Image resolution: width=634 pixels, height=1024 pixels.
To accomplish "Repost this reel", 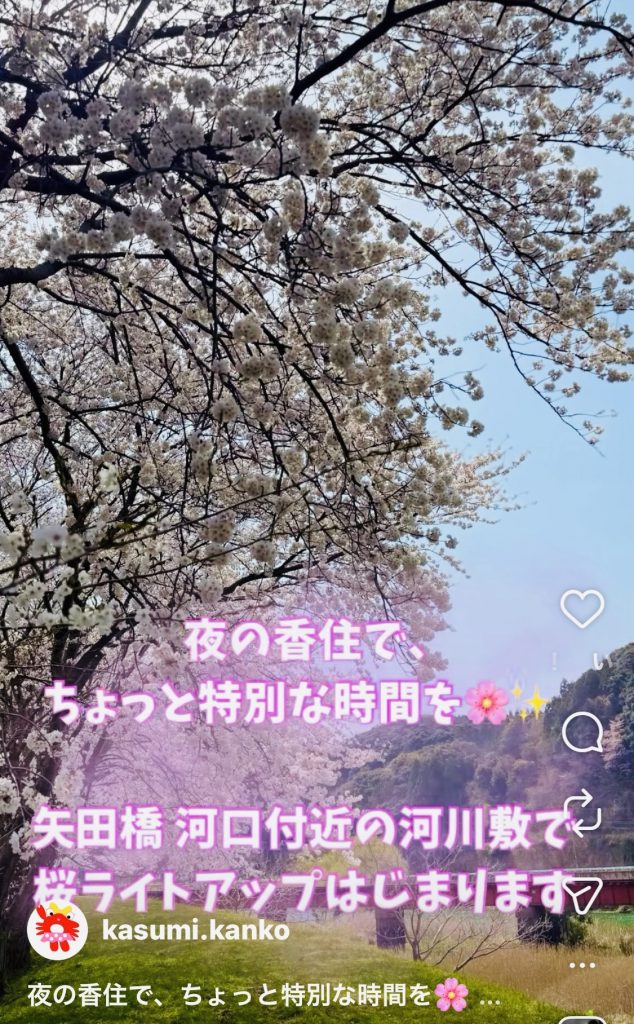I will tap(582, 812).
